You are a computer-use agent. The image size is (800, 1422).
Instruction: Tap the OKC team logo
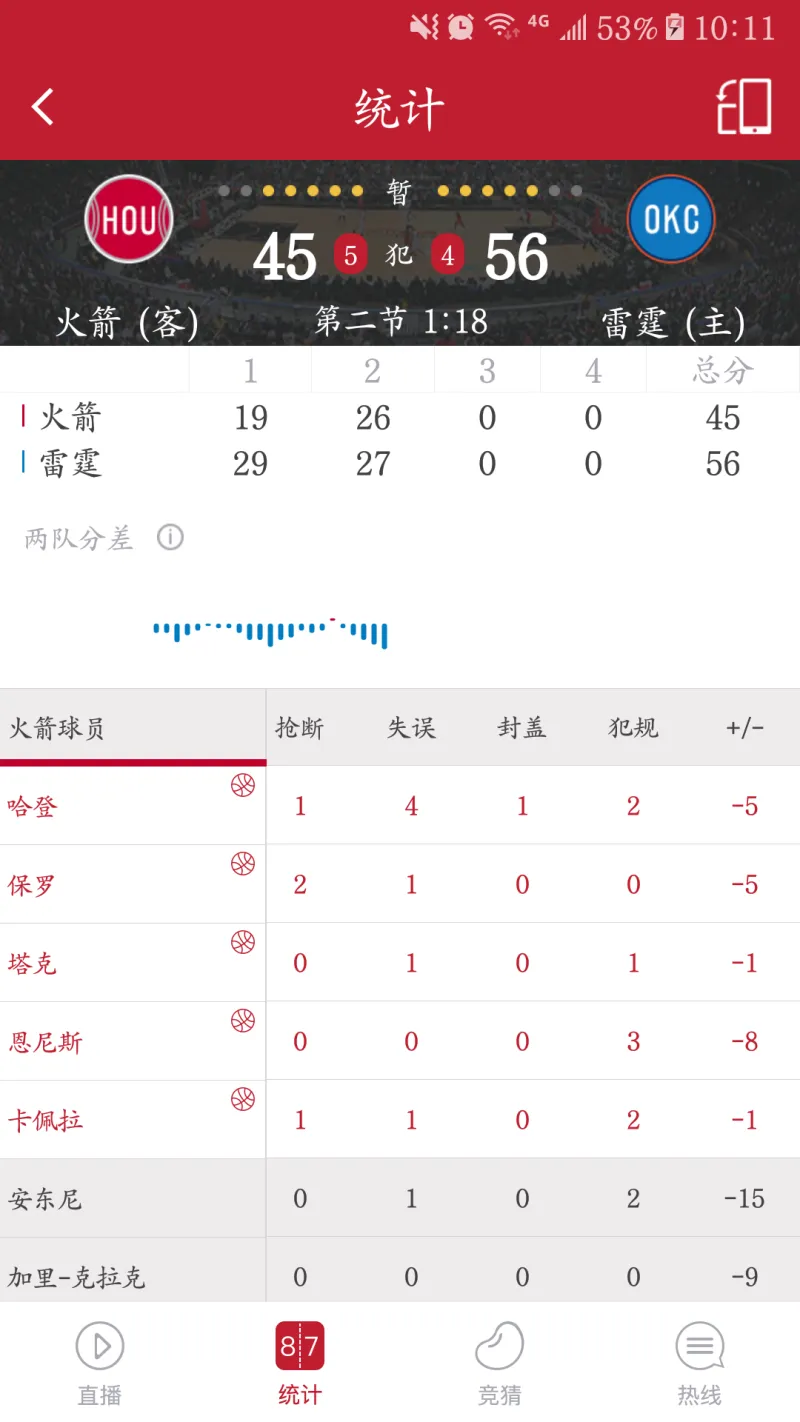tap(671, 219)
